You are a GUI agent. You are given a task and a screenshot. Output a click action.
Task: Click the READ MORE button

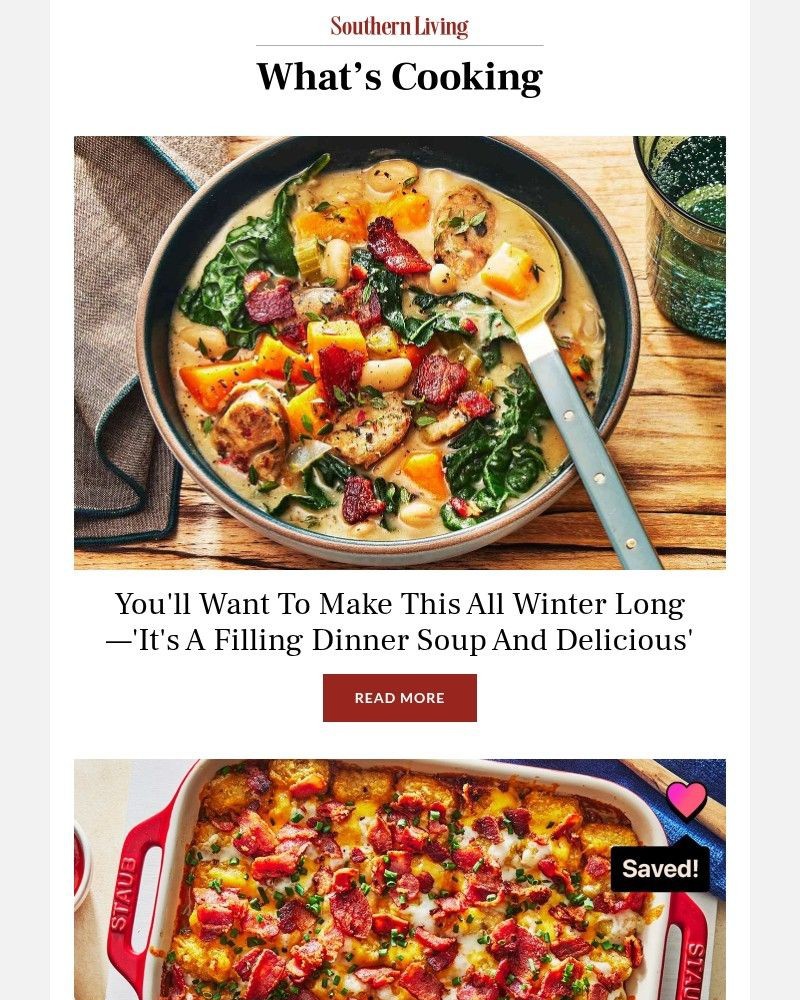click(x=399, y=697)
